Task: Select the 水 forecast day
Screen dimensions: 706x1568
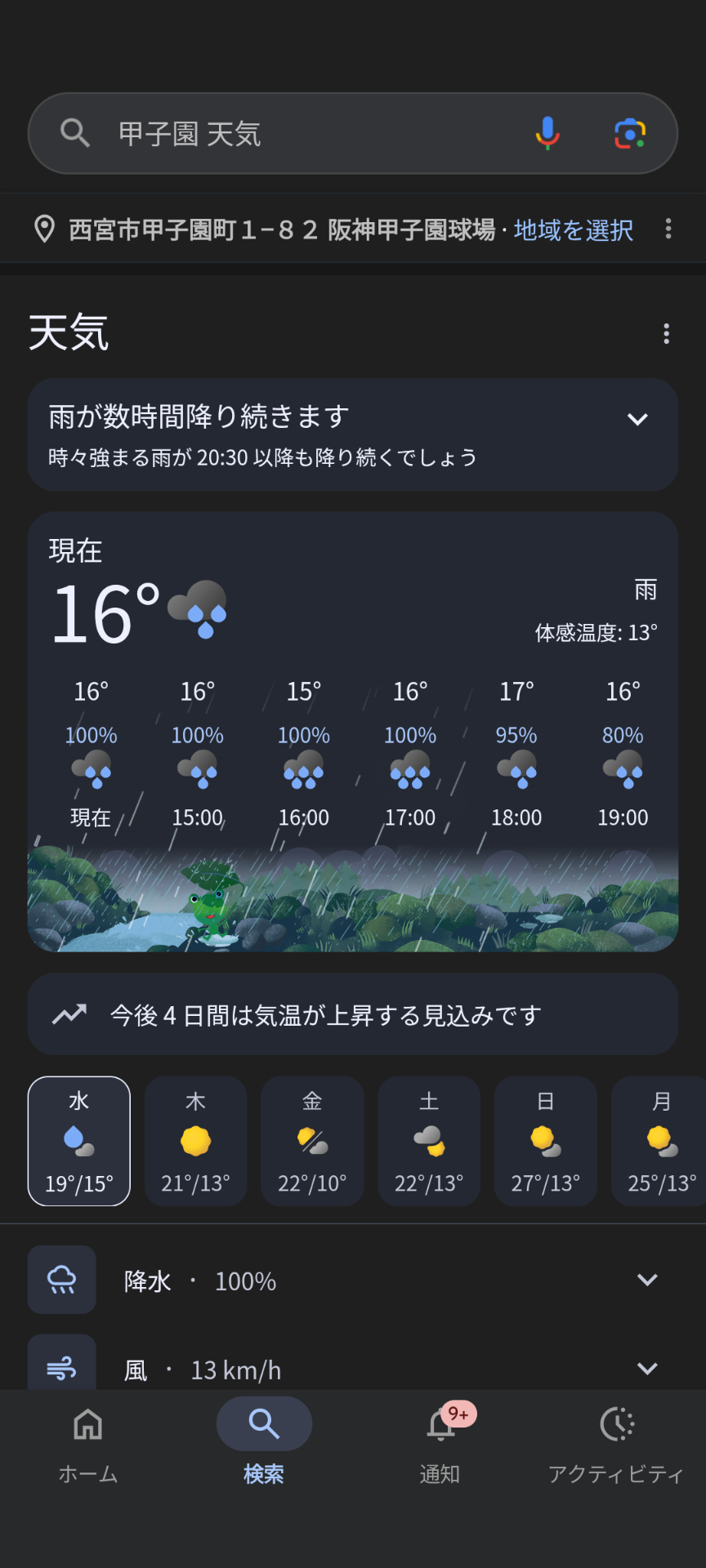Action: pyautogui.click(x=79, y=1141)
